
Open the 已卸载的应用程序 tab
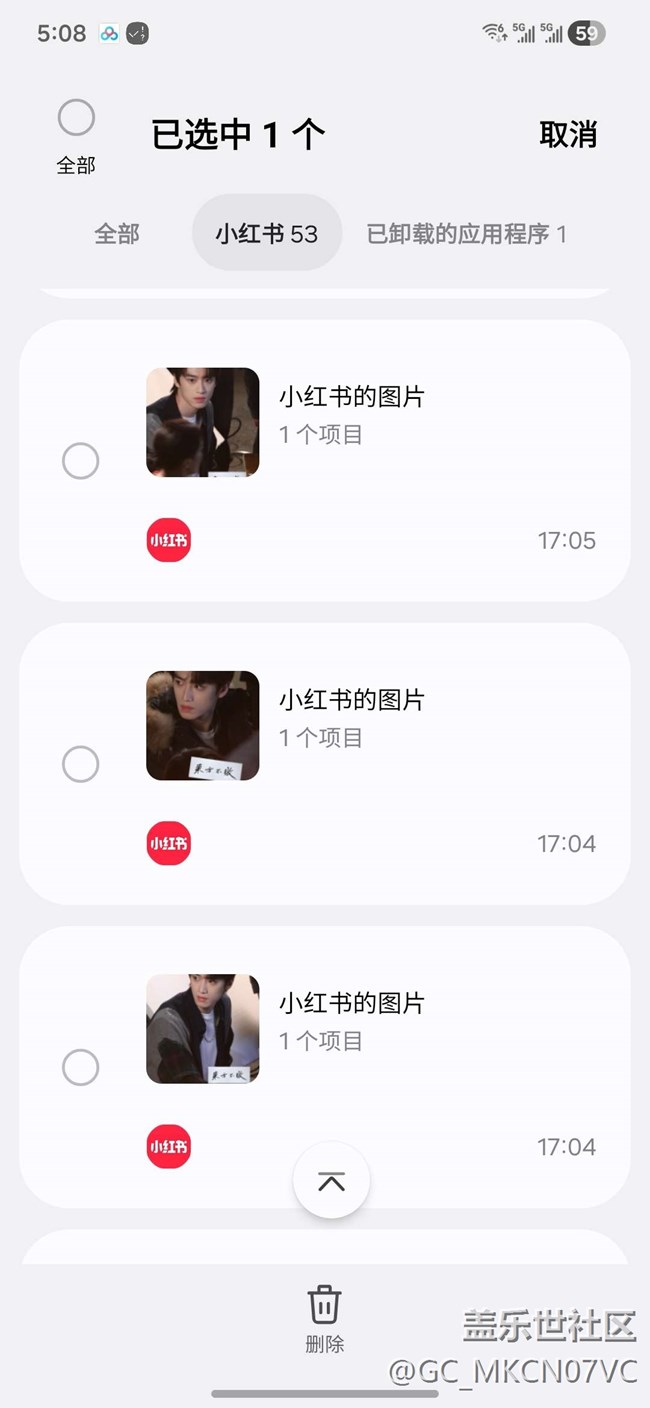tap(466, 234)
